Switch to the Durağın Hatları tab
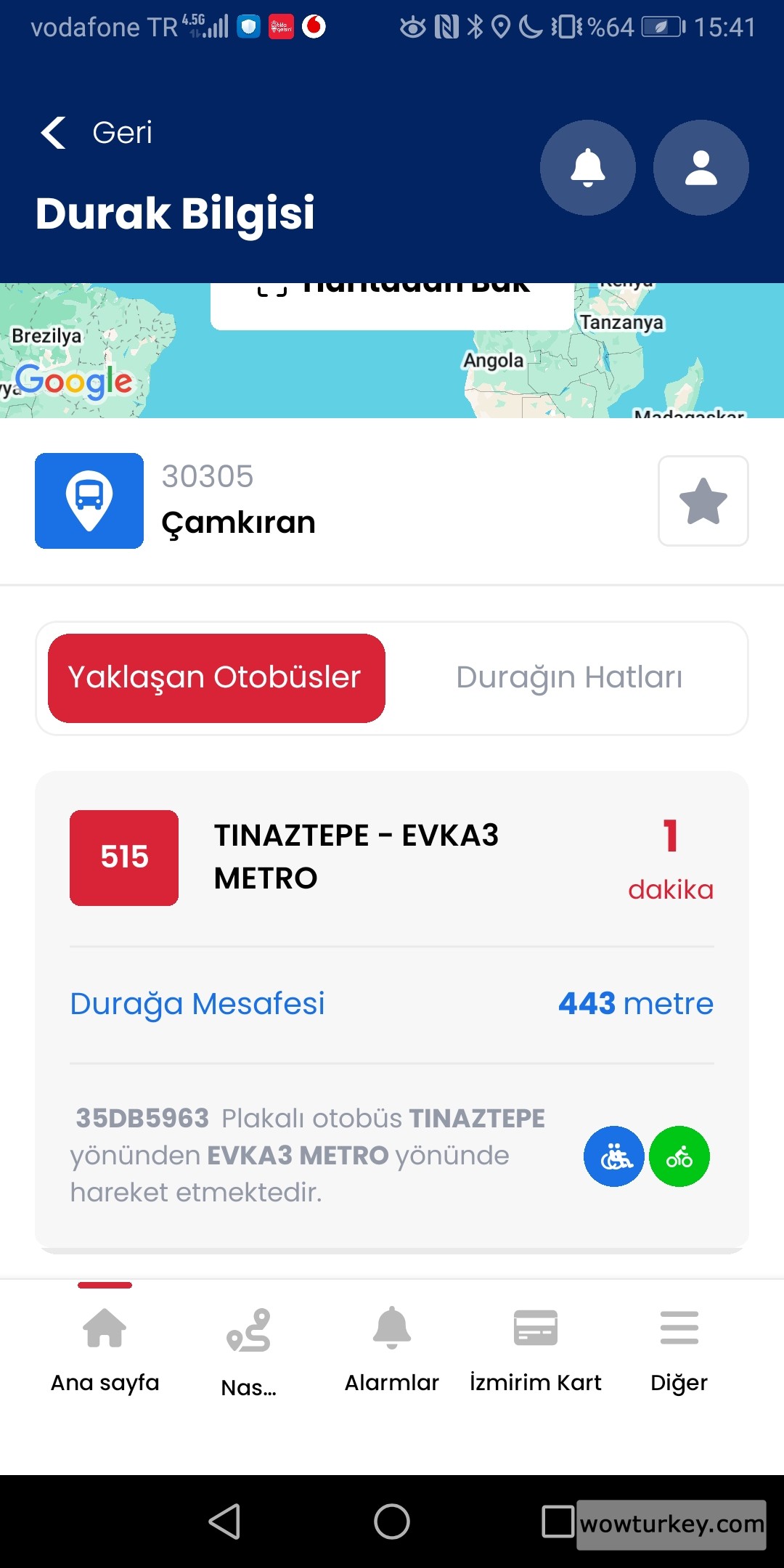Screen dimensions: 784x1568 568,677
